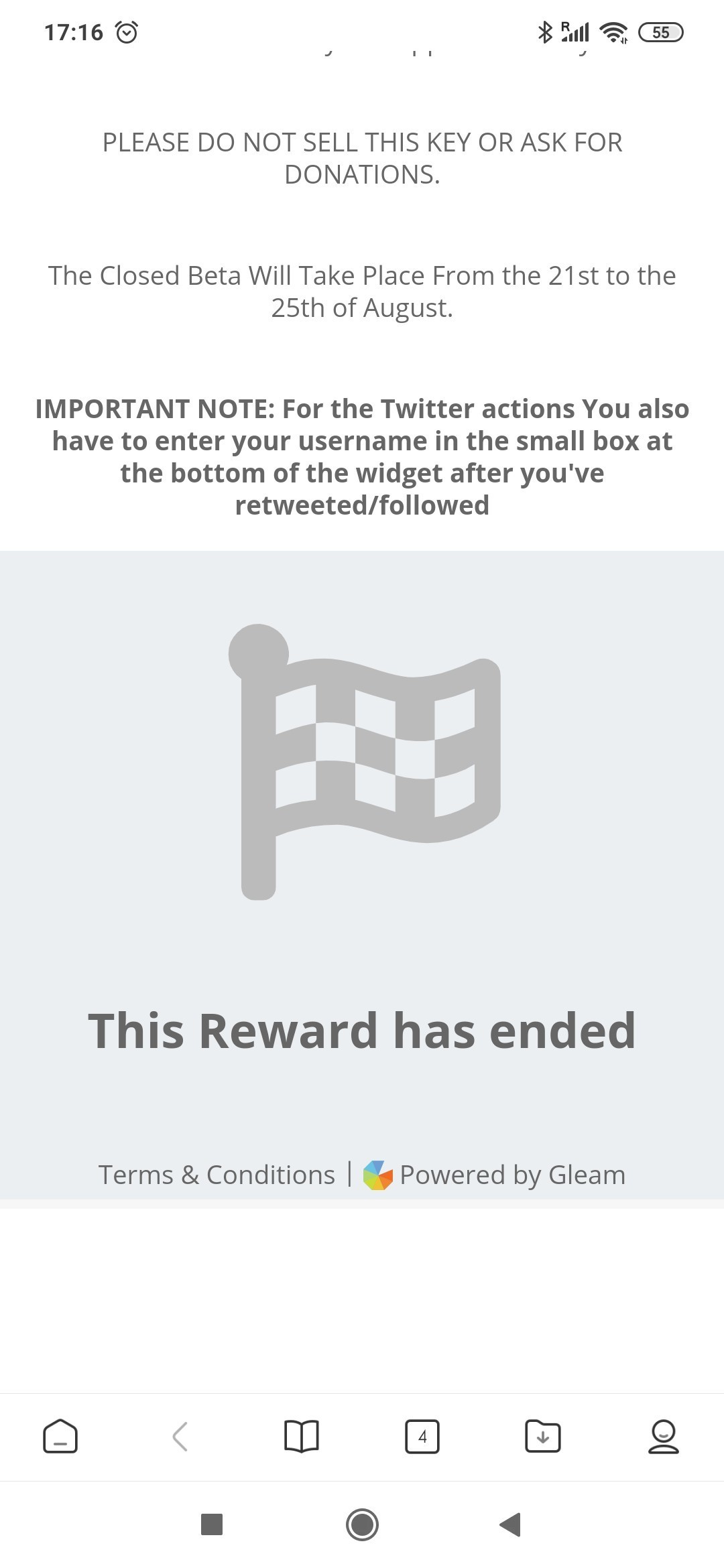Tap system home button

click(362, 1524)
